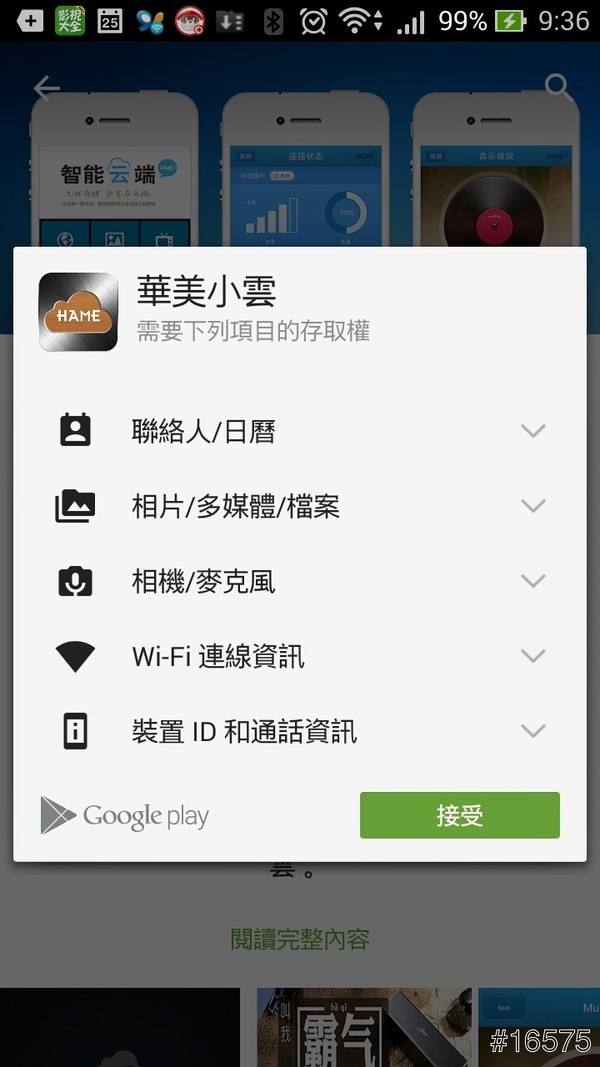Tap the green 接受 button
Viewport: 600px width, 1067px height.
[x=459, y=815]
